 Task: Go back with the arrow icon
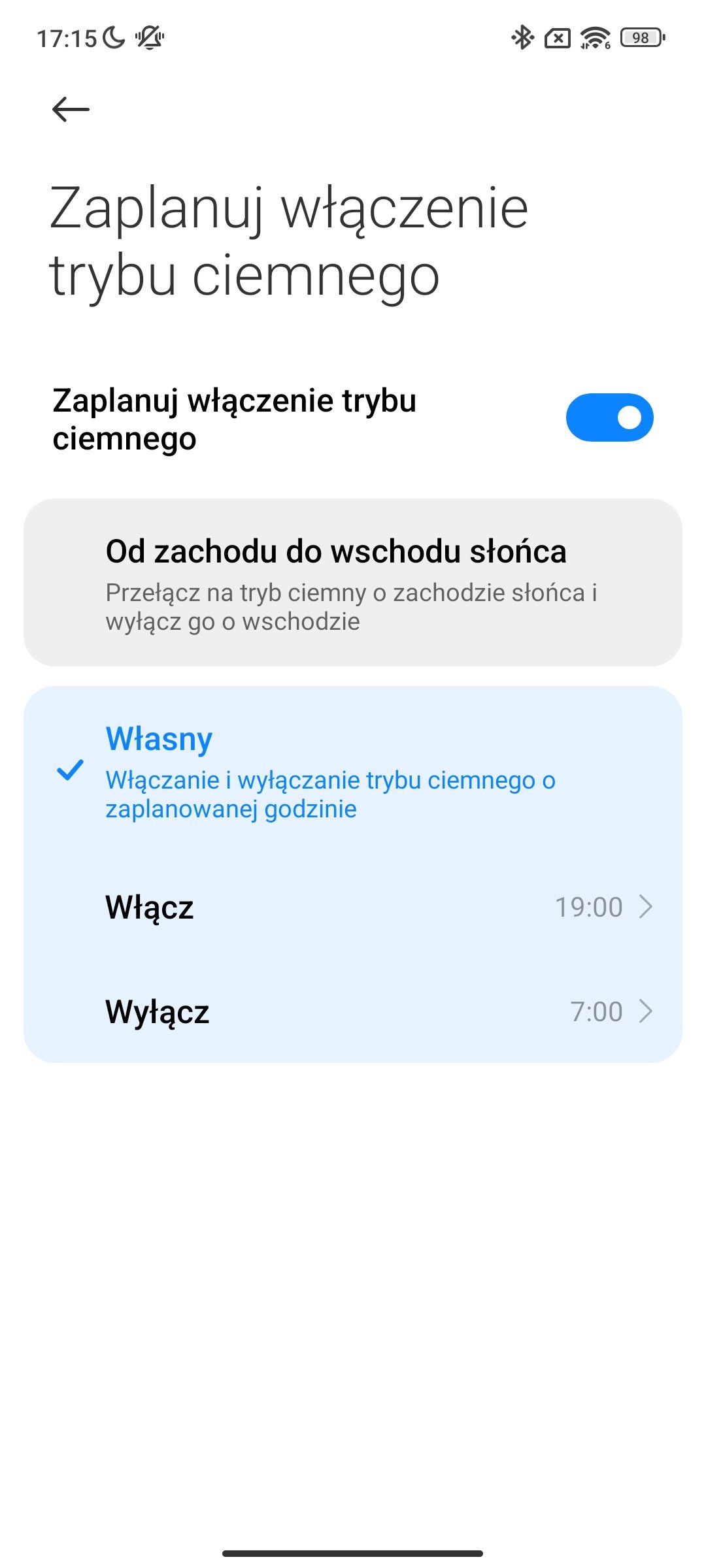pyautogui.click(x=71, y=109)
